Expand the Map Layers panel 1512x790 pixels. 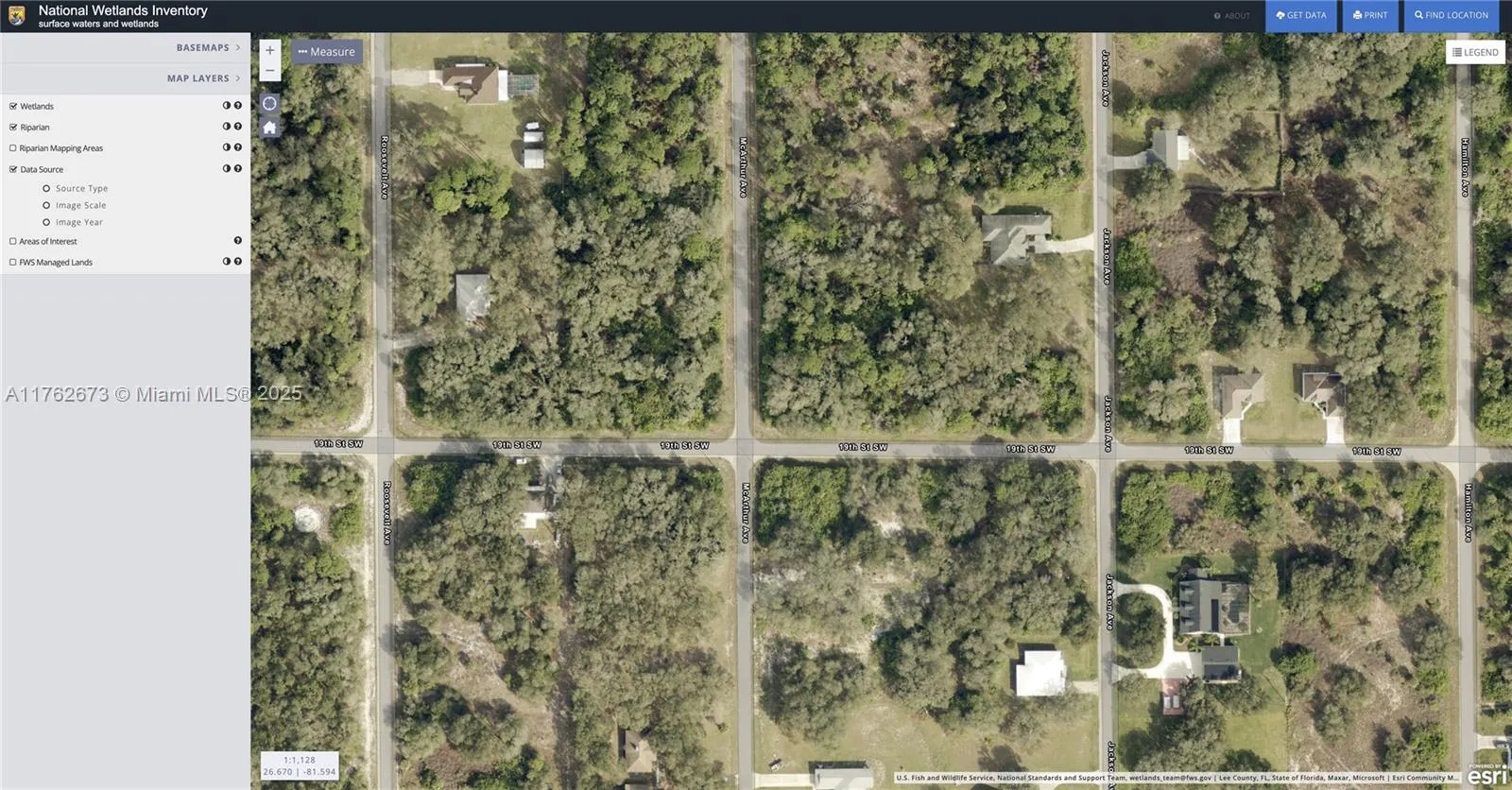click(x=203, y=78)
